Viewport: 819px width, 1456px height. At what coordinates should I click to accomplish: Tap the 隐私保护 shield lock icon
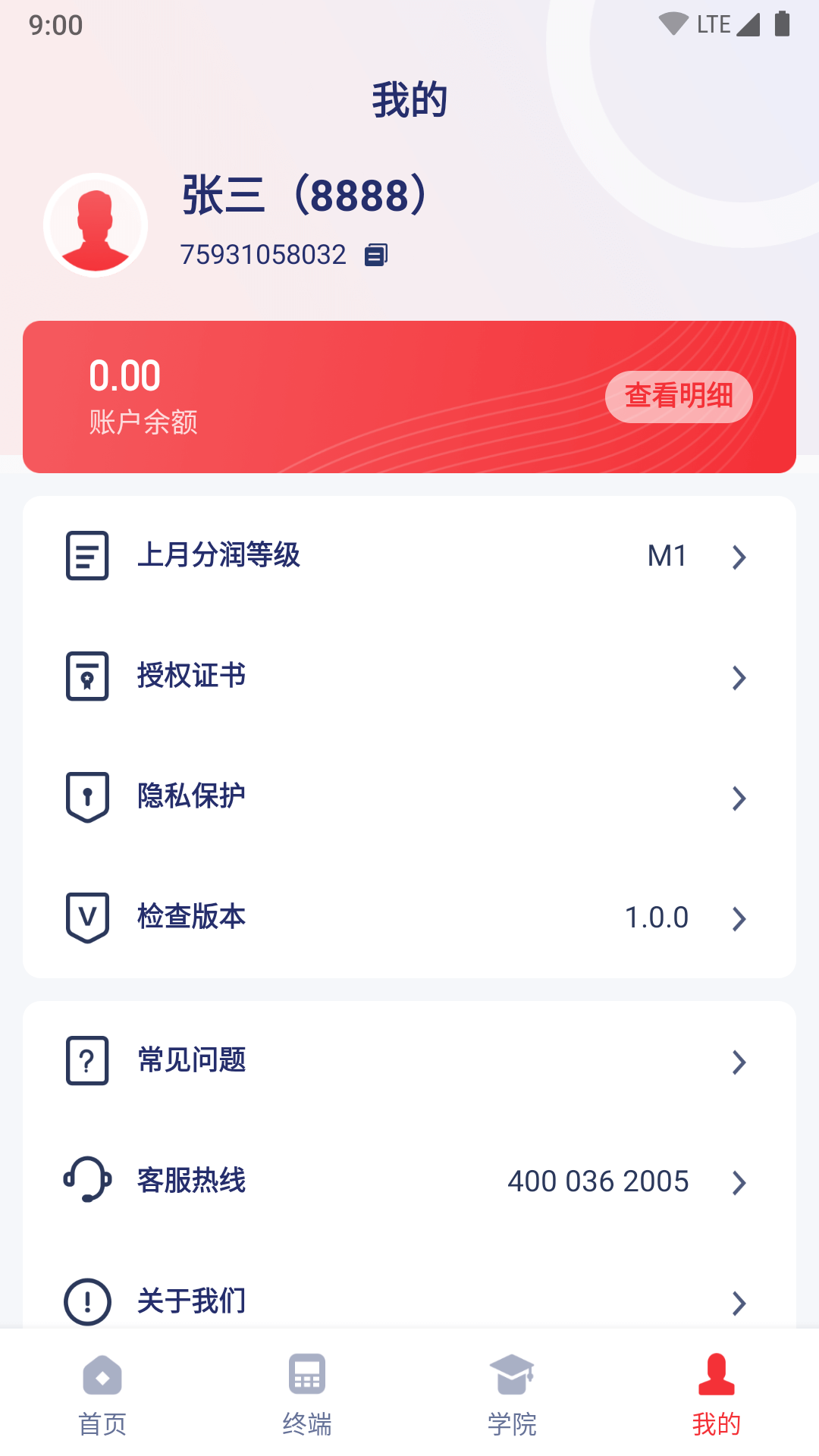[x=86, y=797]
